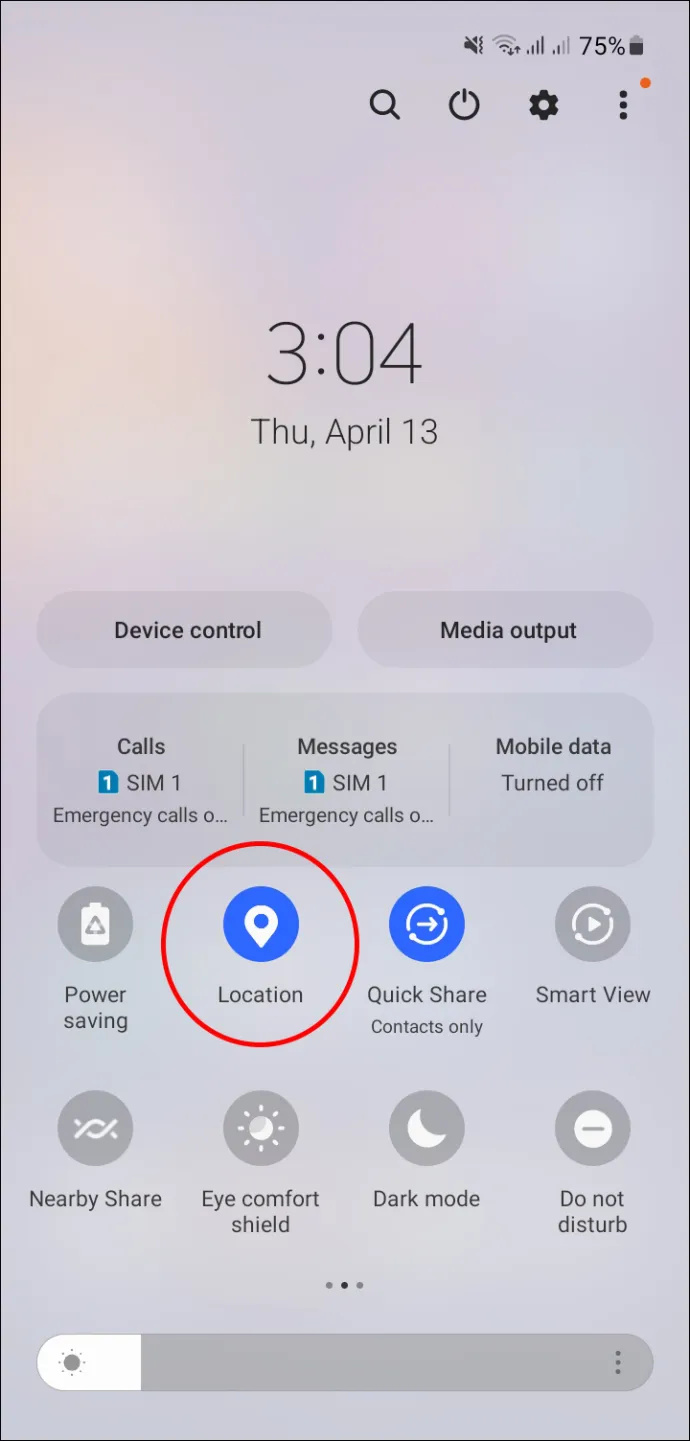The width and height of the screenshot is (690, 1441).
Task: Enable Power saving mode
Action: coord(95,925)
